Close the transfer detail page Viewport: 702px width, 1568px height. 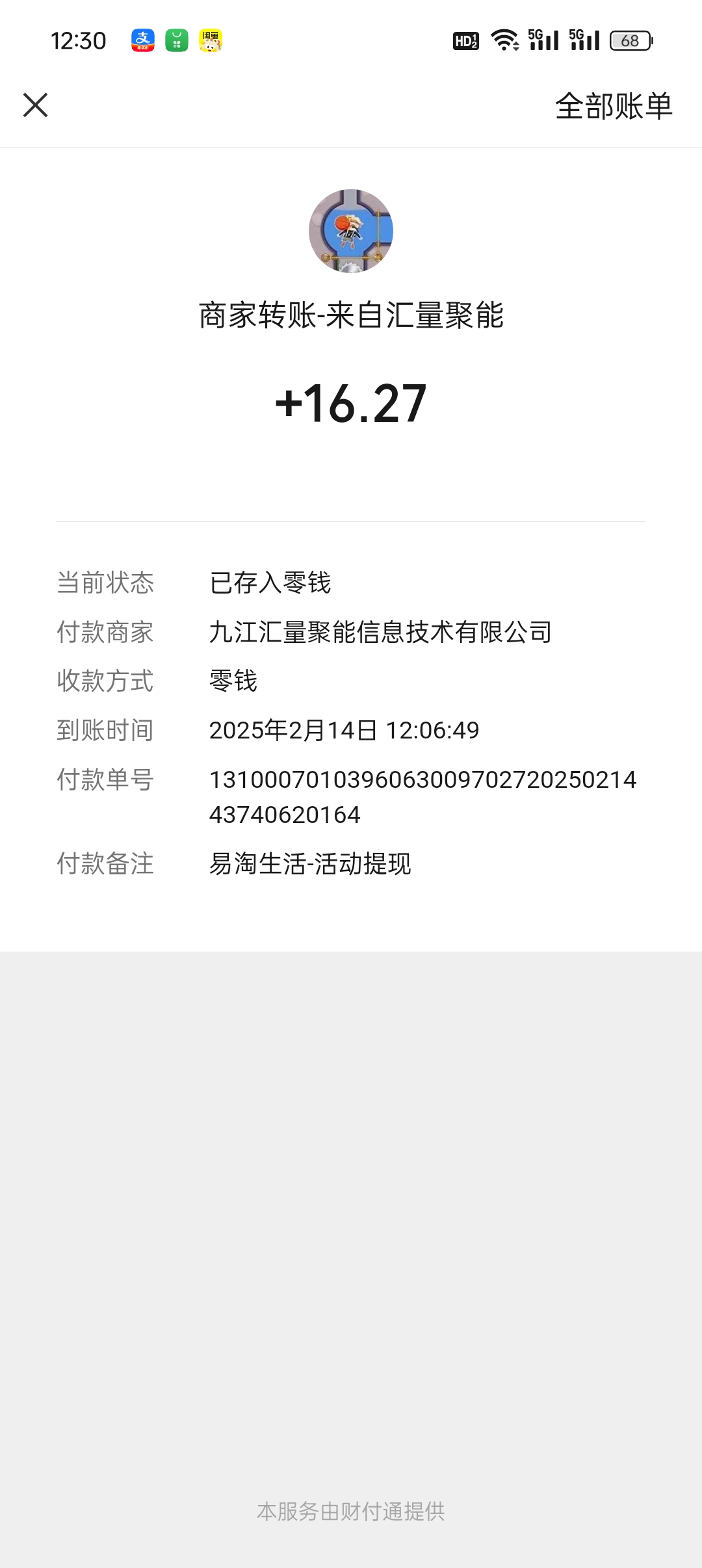pyautogui.click(x=35, y=105)
